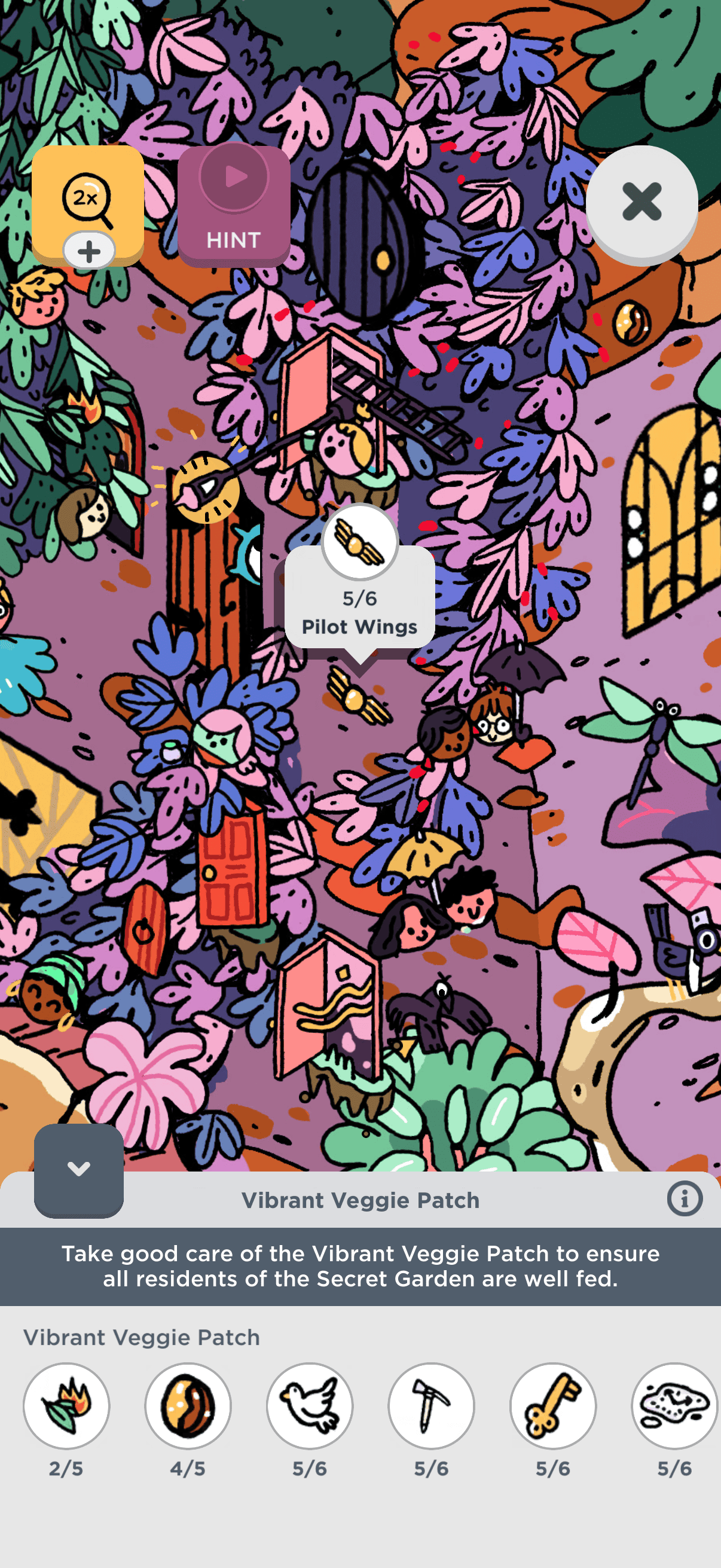Select the burning leaf item 2/5

click(x=66, y=1405)
